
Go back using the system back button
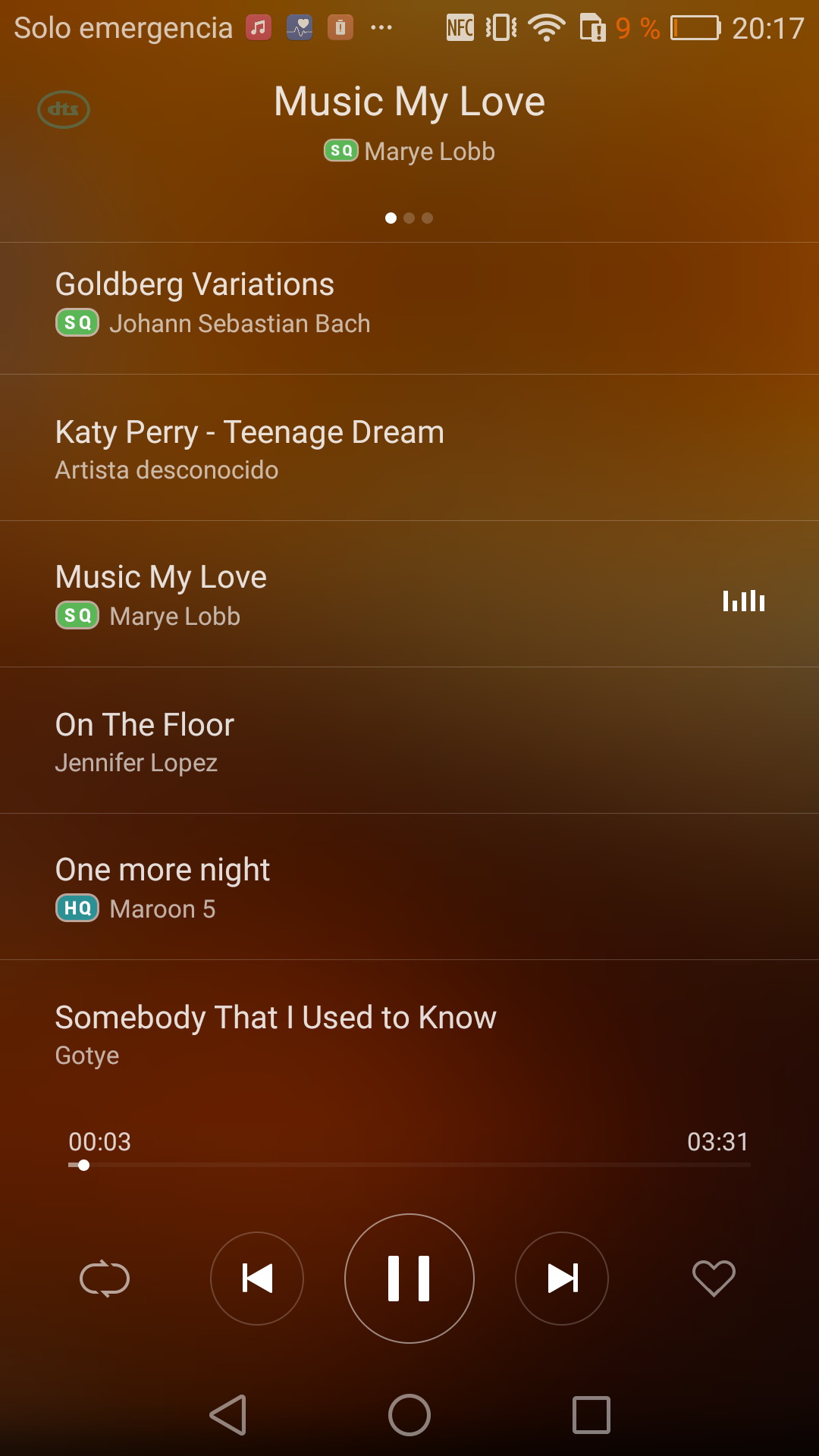click(x=227, y=1415)
